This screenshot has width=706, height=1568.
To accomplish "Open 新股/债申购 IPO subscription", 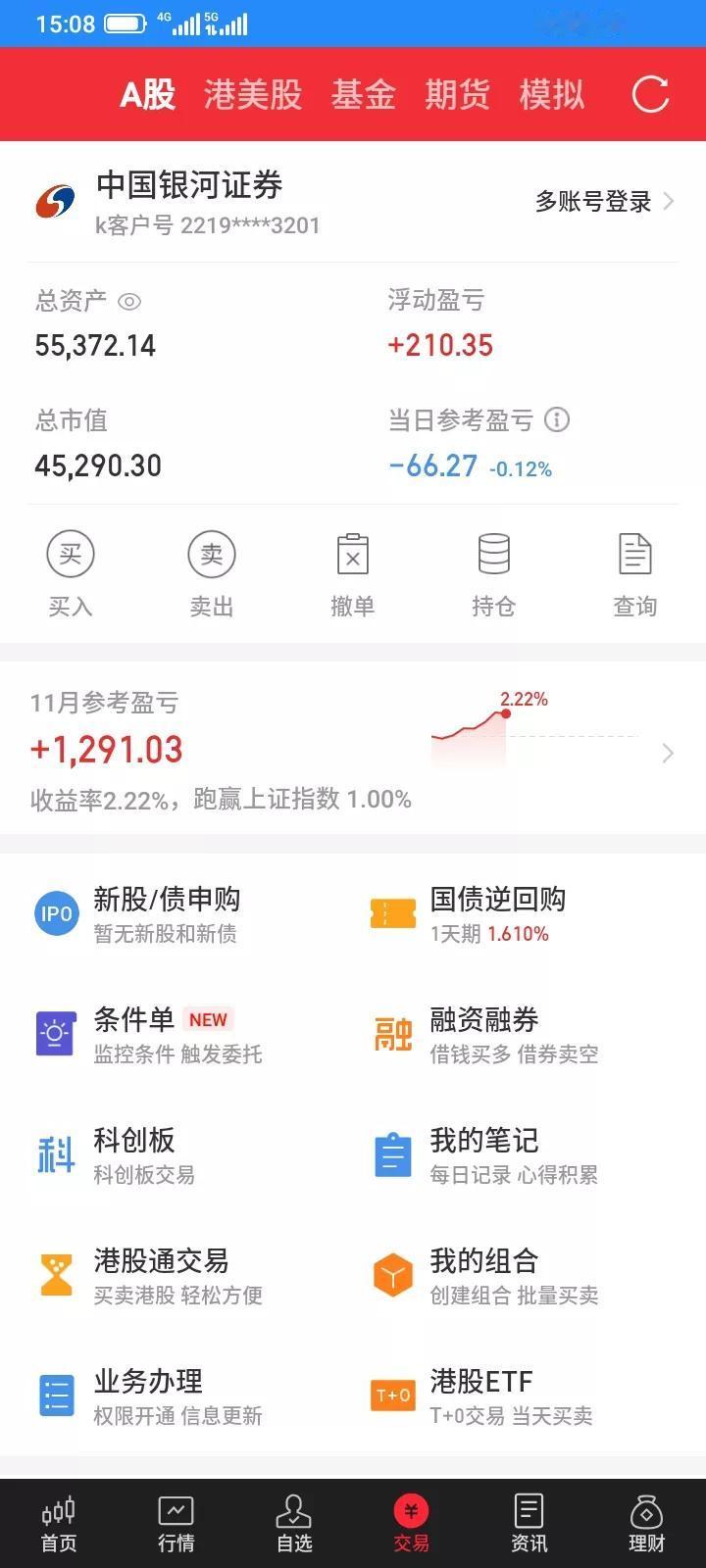I will 147,911.
